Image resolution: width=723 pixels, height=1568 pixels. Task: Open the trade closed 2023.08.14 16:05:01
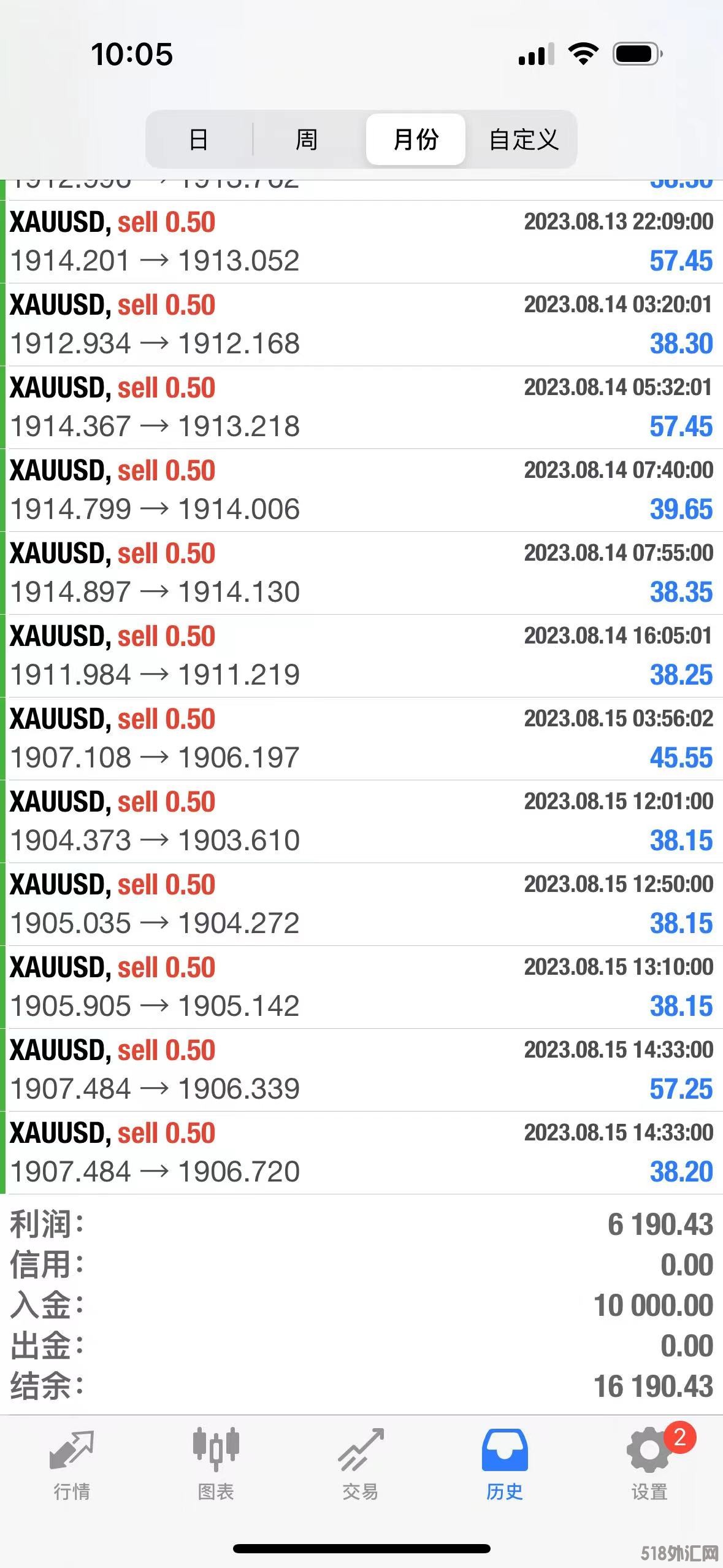[362, 656]
